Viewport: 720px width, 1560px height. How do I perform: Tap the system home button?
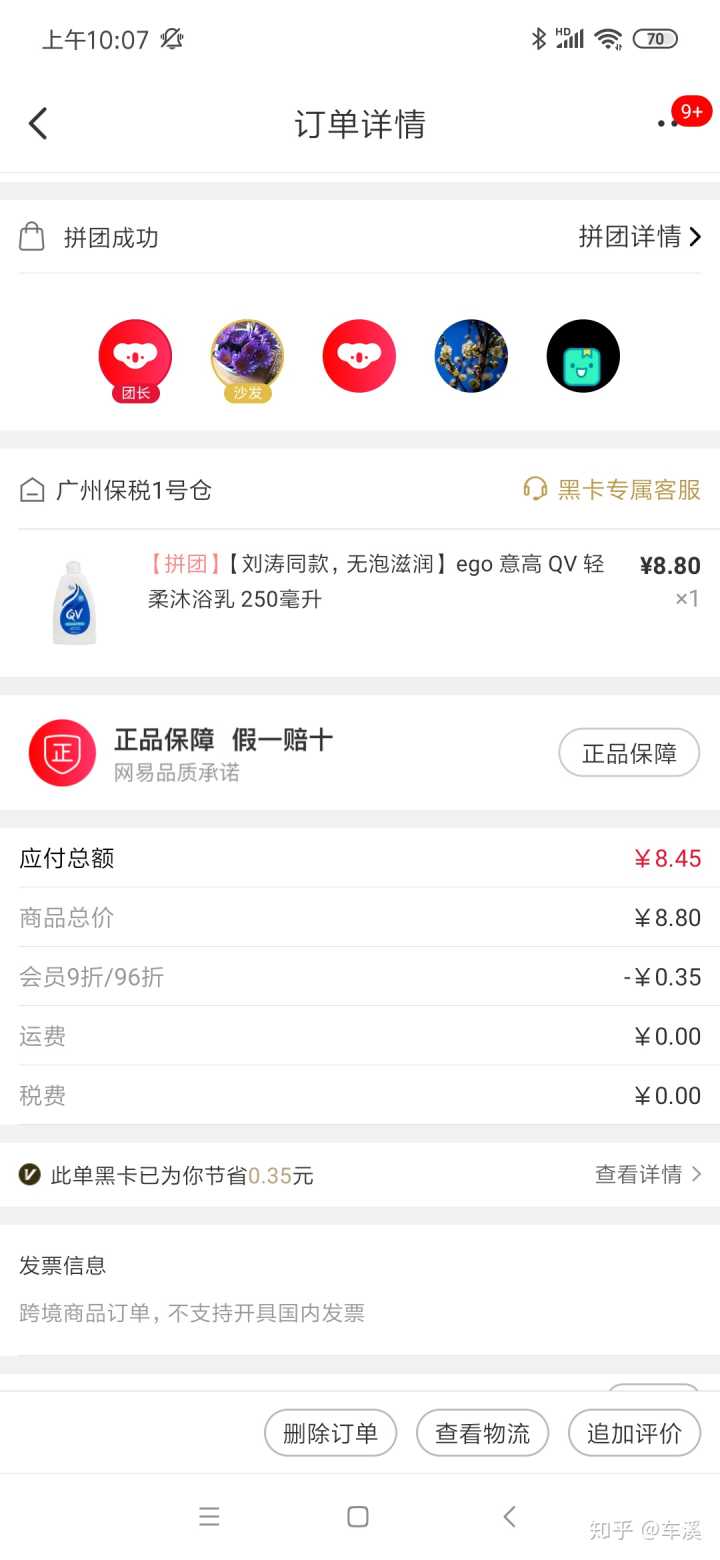358,1517
